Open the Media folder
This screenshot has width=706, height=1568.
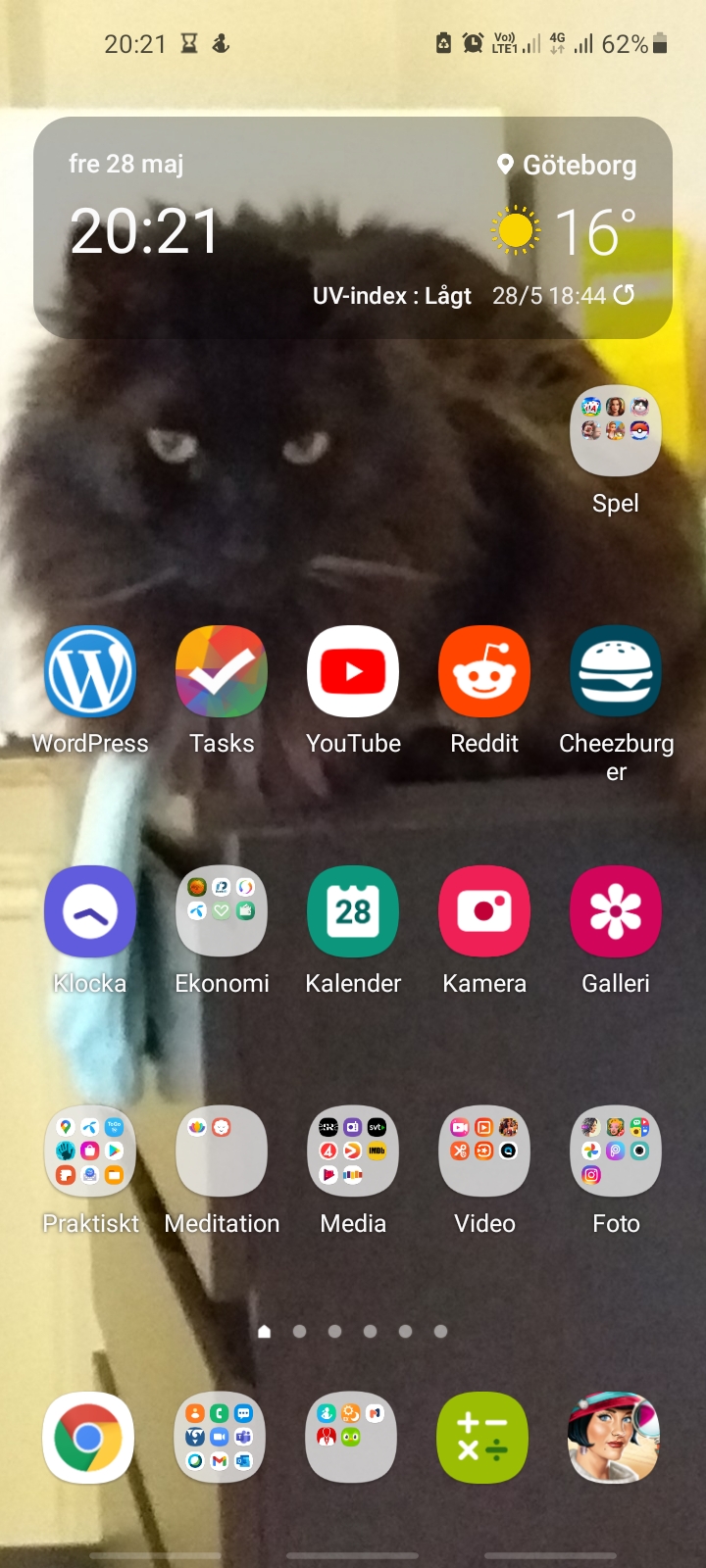click(353, 1151)
